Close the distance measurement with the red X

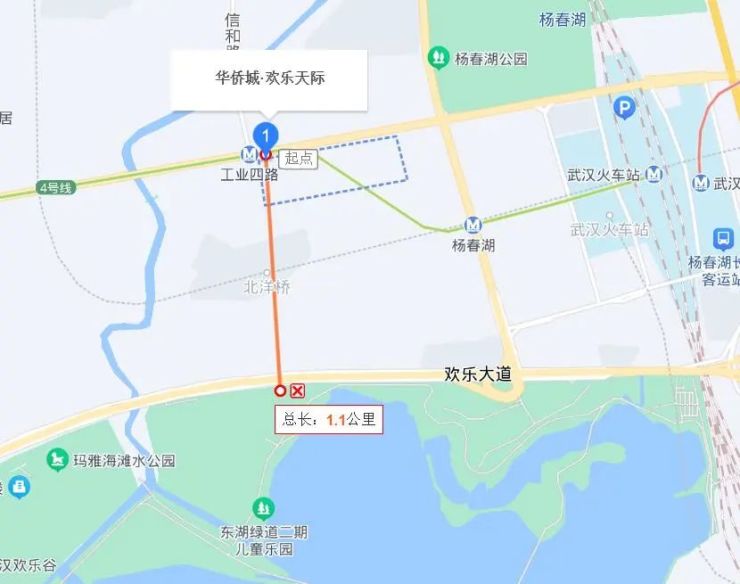(x=297, y=390)
